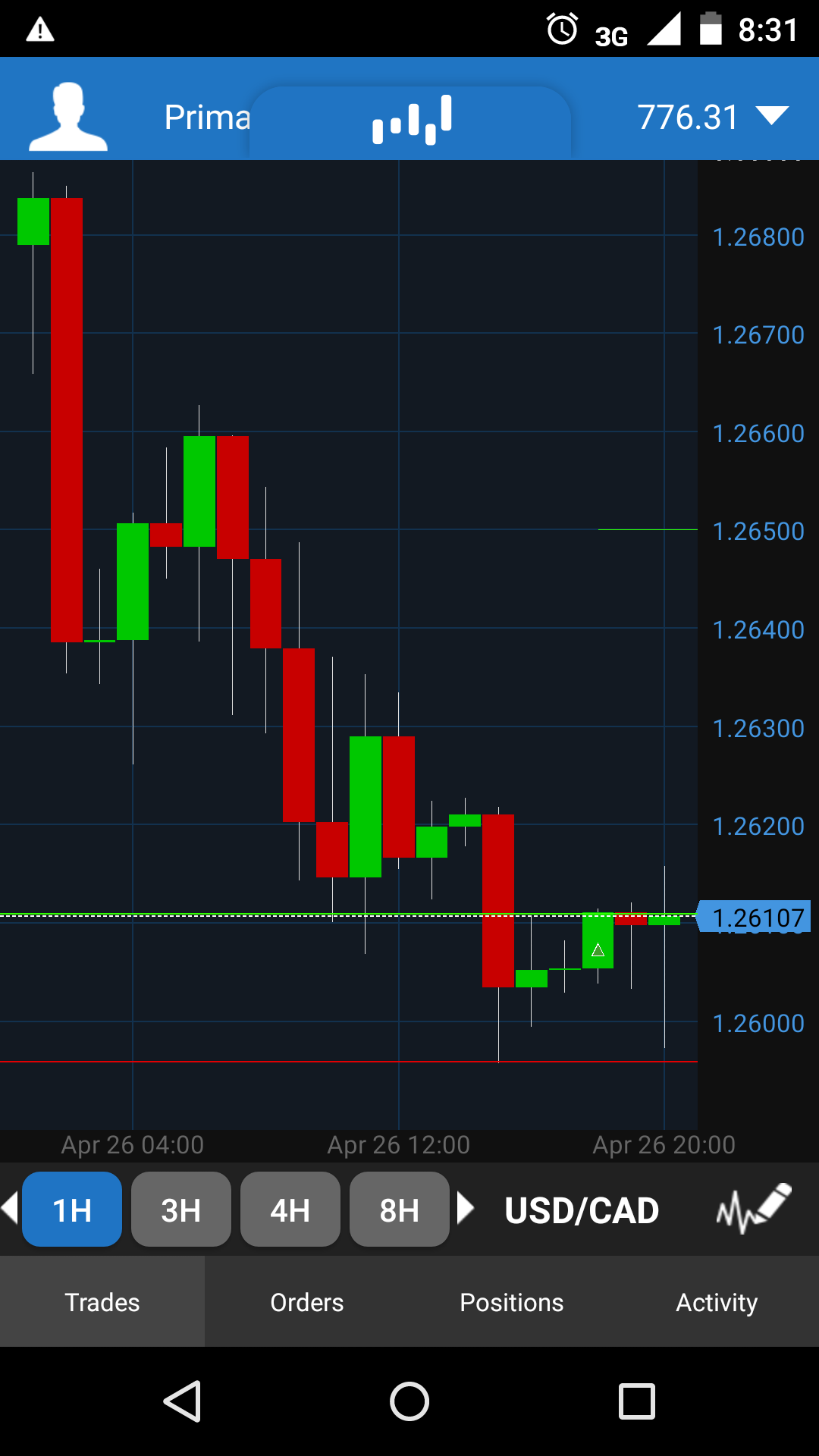Open the chart drawing tools icon

point(753,1208)
